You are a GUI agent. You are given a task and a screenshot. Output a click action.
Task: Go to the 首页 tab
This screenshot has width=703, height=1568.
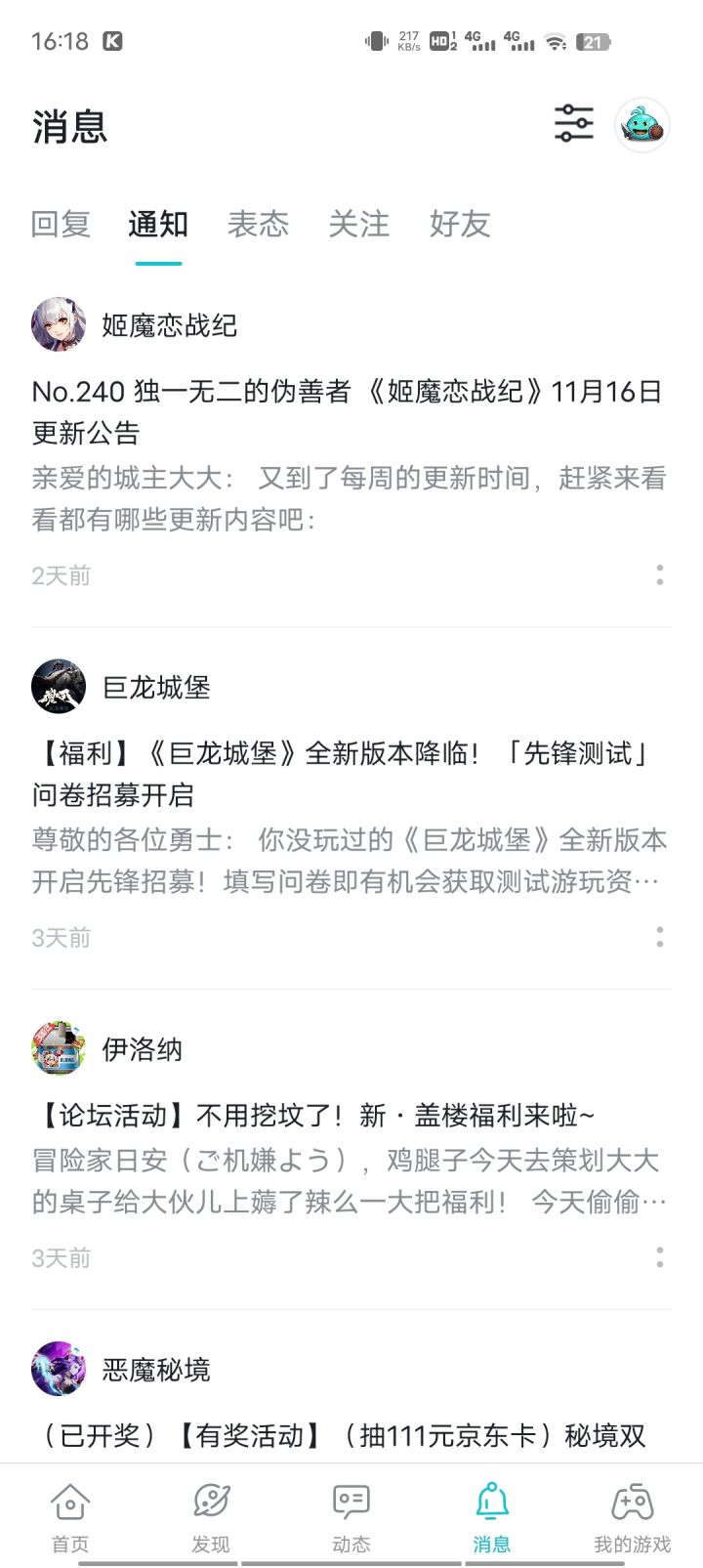tap(70, 1516)
